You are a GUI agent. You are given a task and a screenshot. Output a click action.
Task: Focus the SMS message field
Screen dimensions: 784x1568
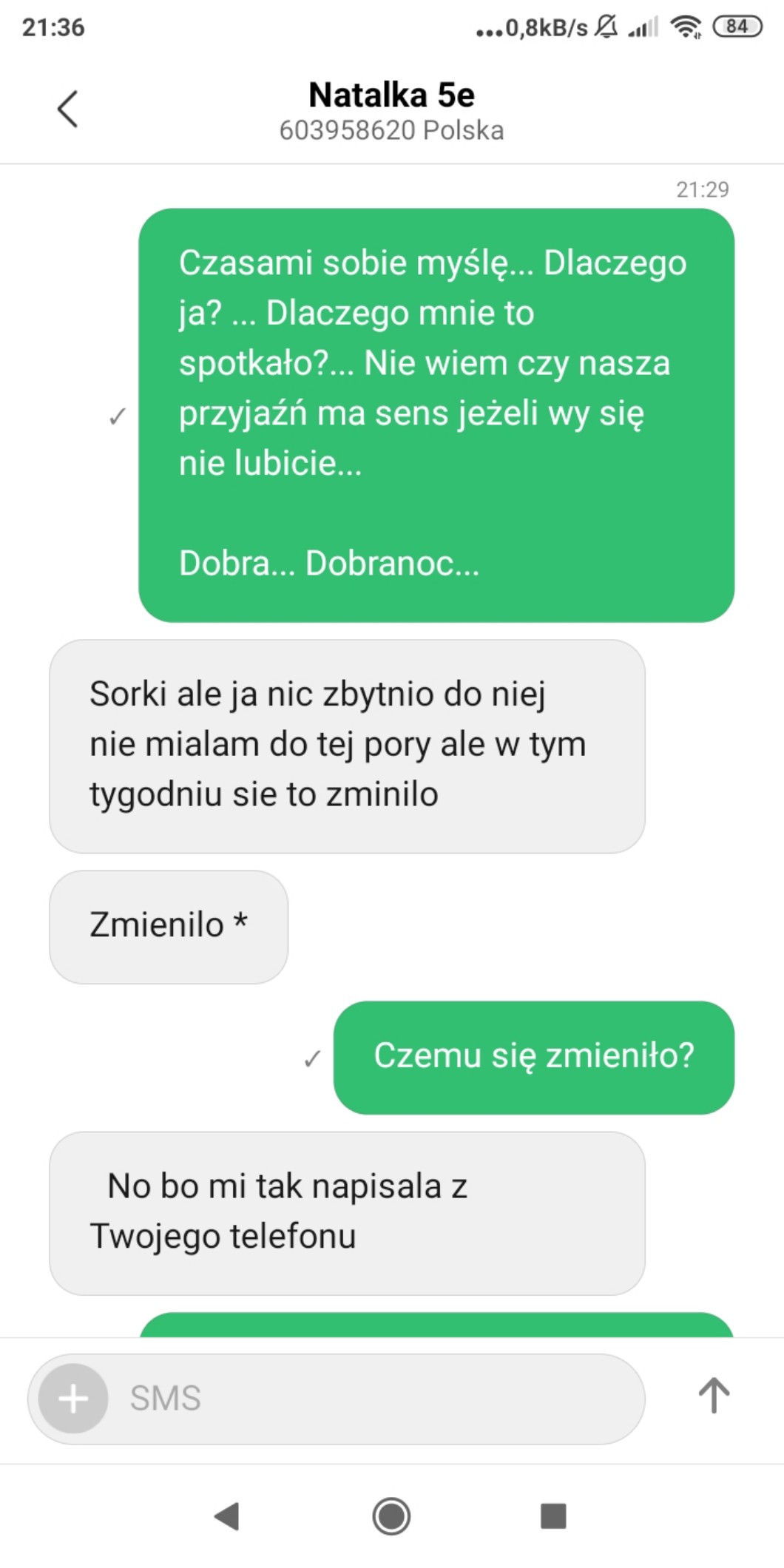(370, 1399)
